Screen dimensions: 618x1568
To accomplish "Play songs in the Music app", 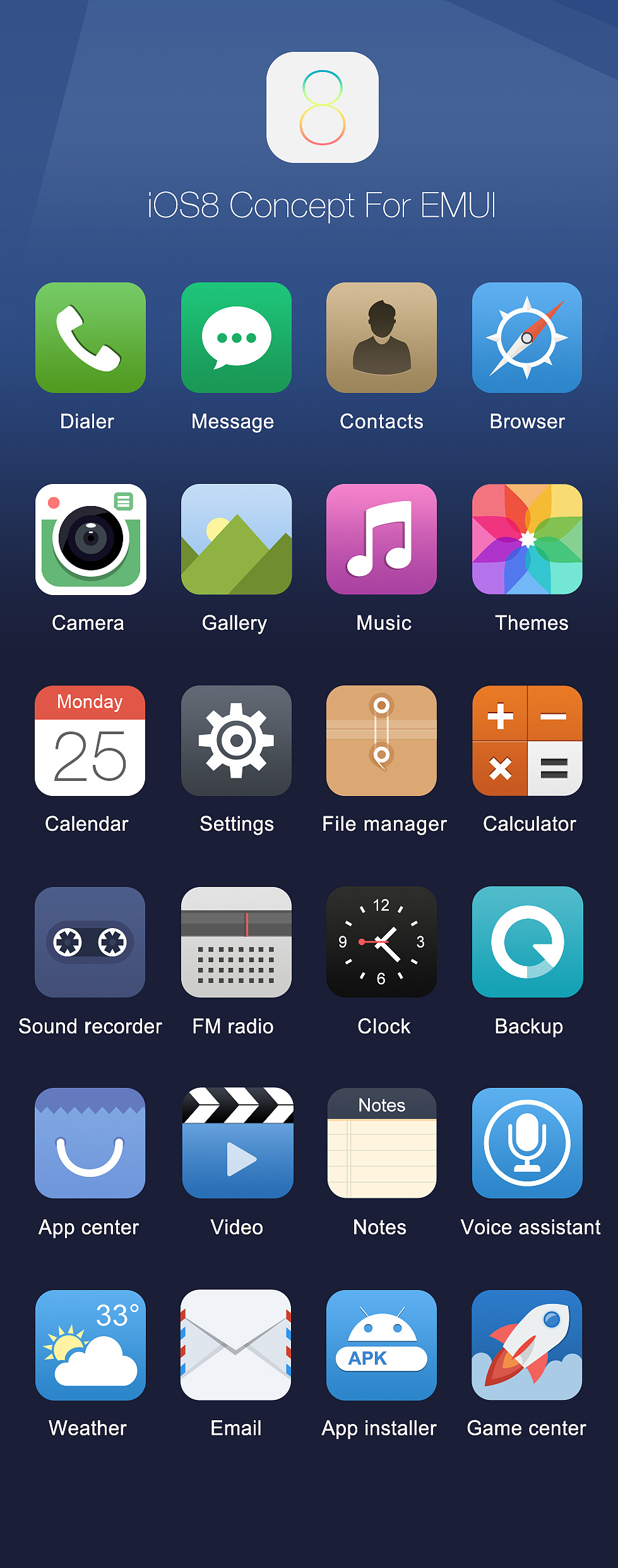I will (381, 540).
